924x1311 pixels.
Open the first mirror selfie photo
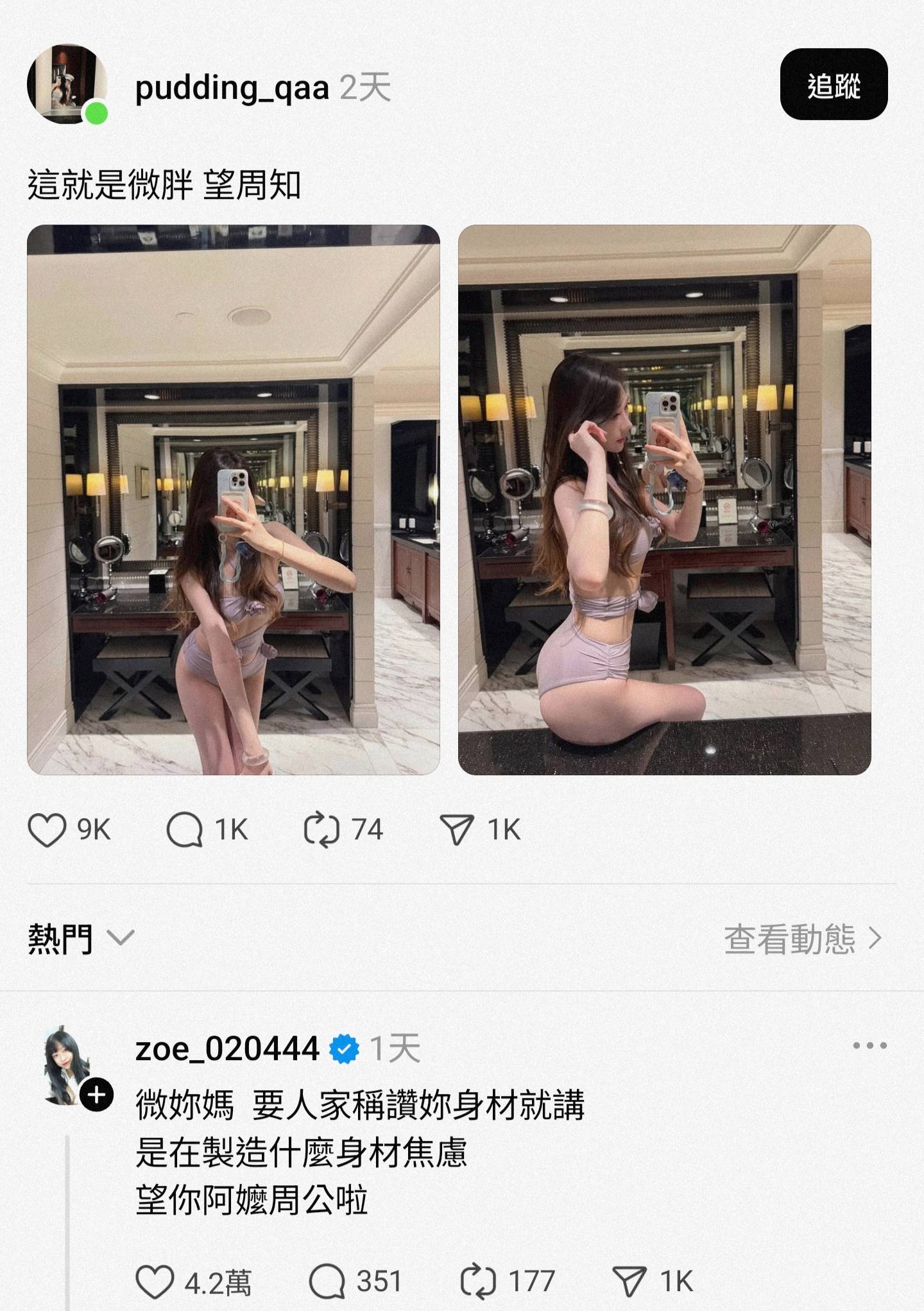pyautogui.click(x=233, y=499)
